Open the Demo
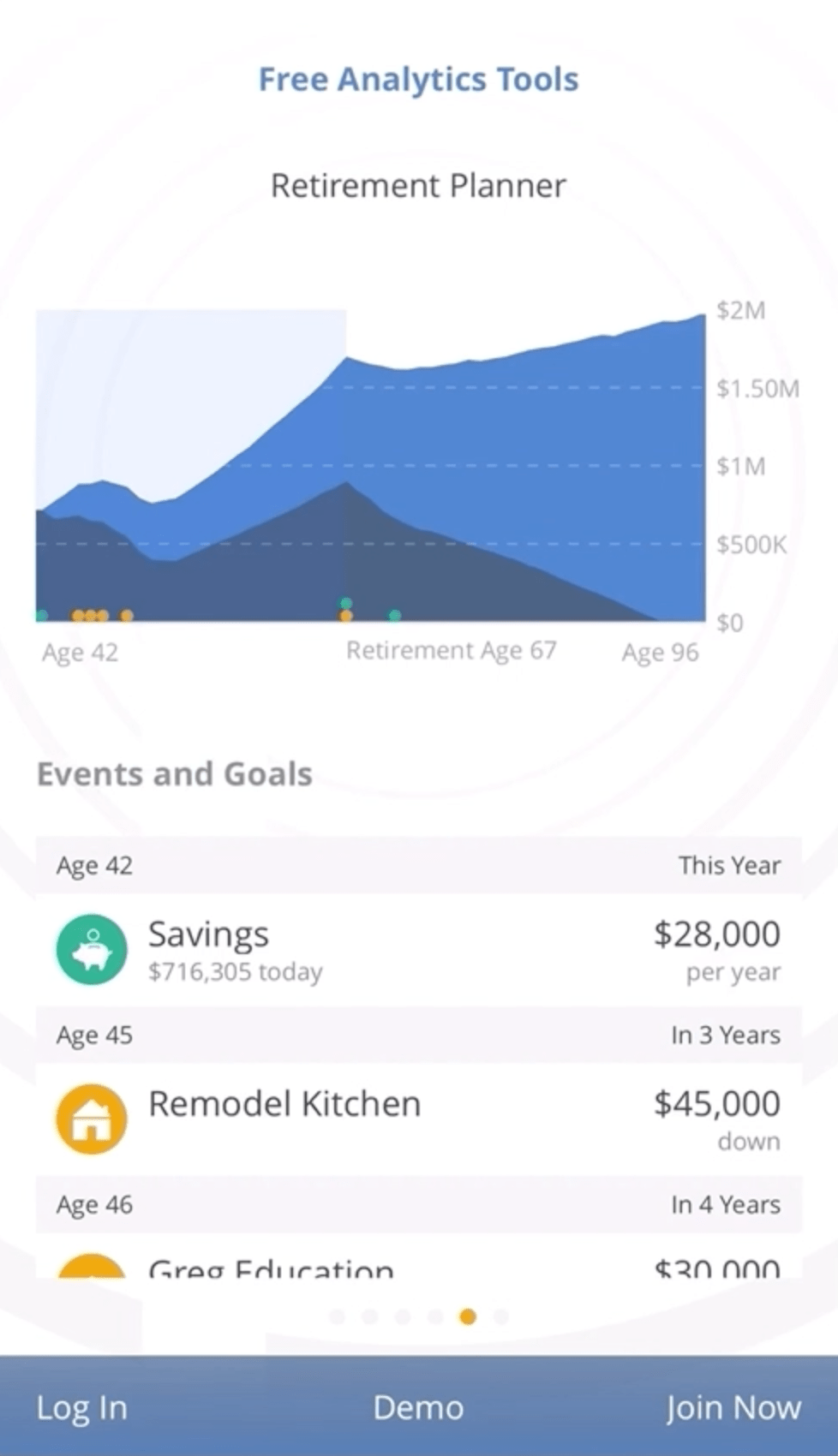The height and width of the screenshot is (1456, 838). (418, 1408)
